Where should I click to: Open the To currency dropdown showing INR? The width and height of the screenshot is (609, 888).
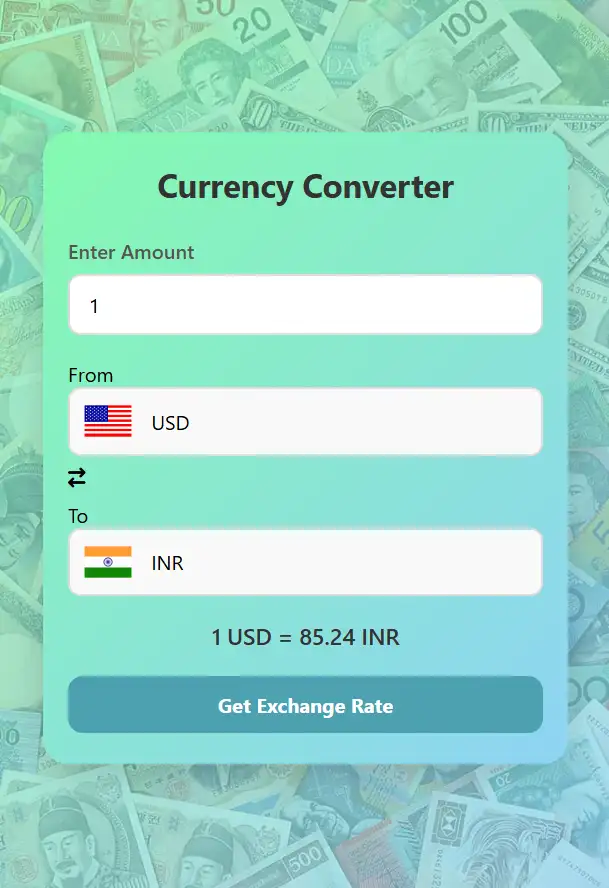(x=305, y=563)
